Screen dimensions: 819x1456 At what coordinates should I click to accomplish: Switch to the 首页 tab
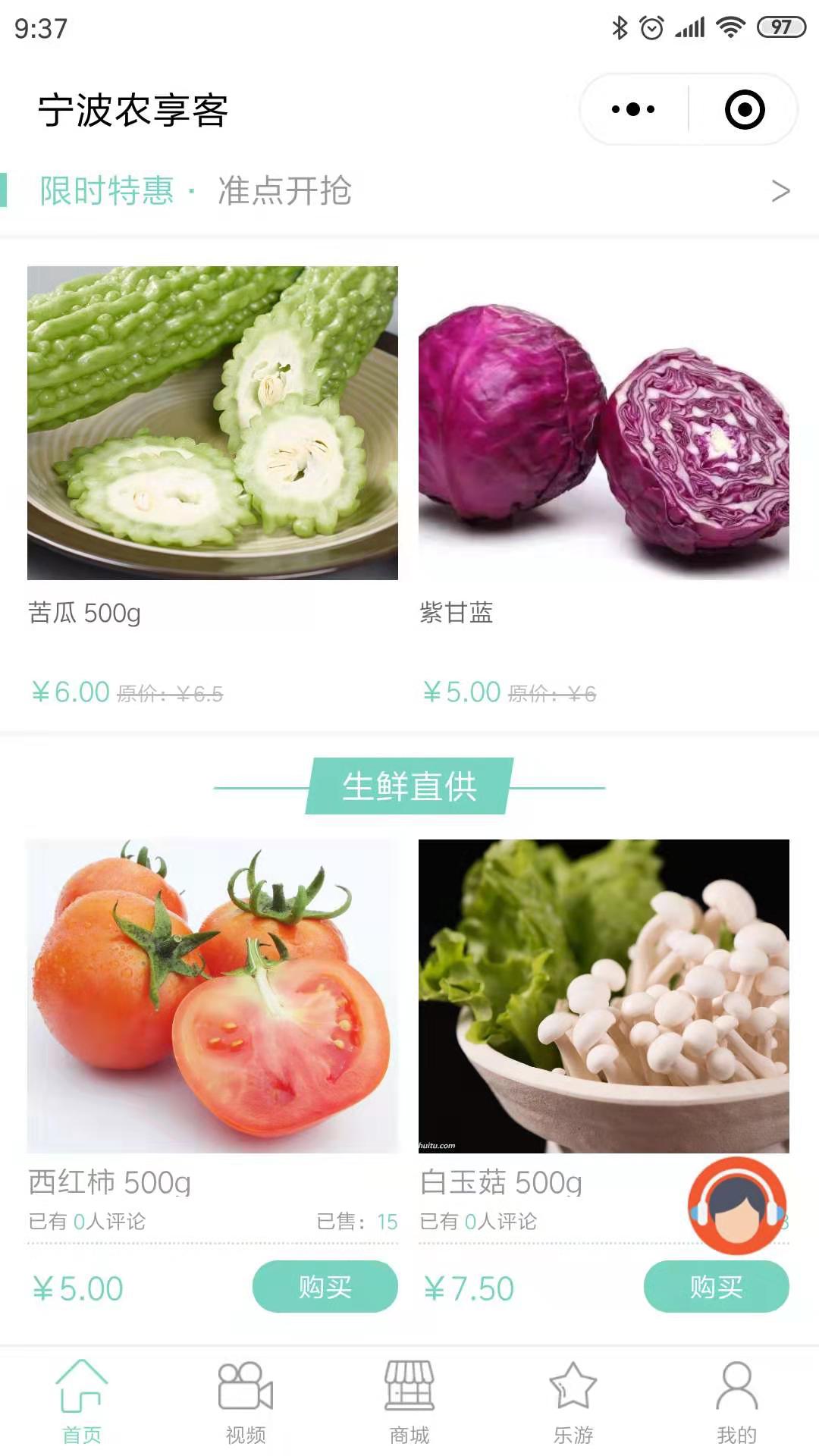coord(82,1401)
